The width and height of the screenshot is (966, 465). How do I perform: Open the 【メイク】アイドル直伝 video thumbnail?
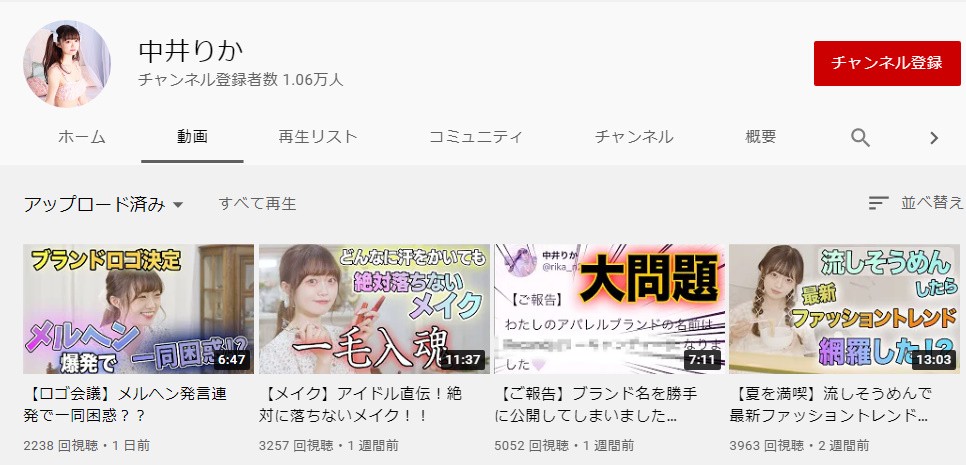[x=374, y=309]
